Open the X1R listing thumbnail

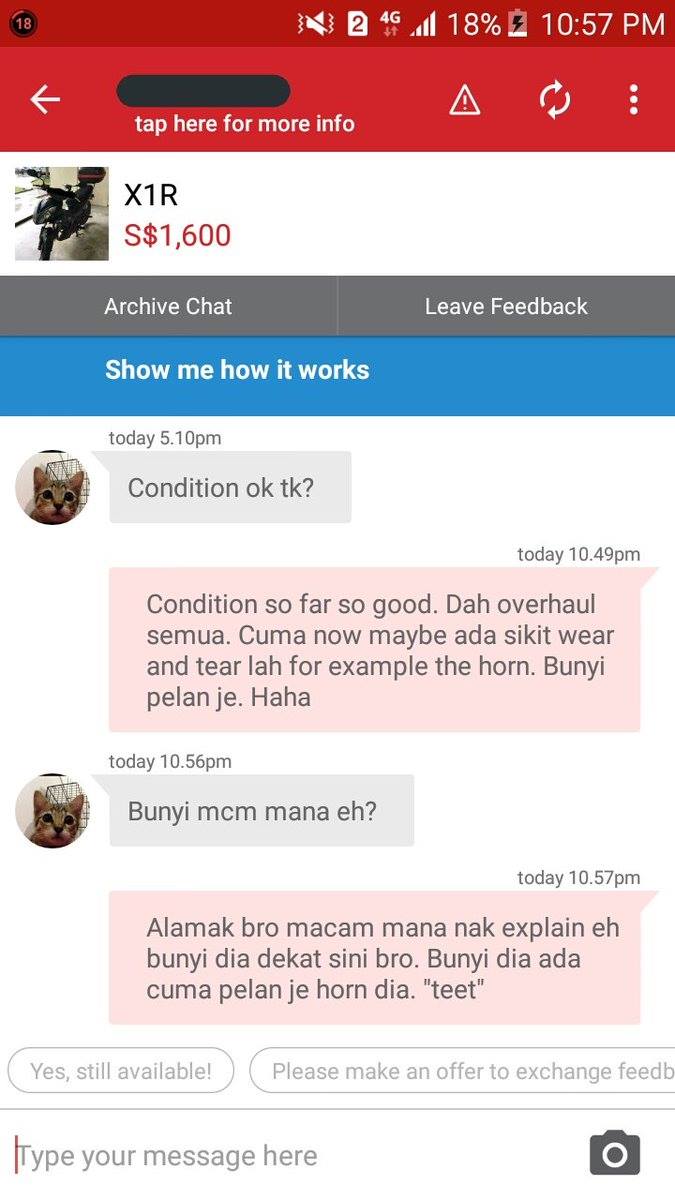(62, 214)
